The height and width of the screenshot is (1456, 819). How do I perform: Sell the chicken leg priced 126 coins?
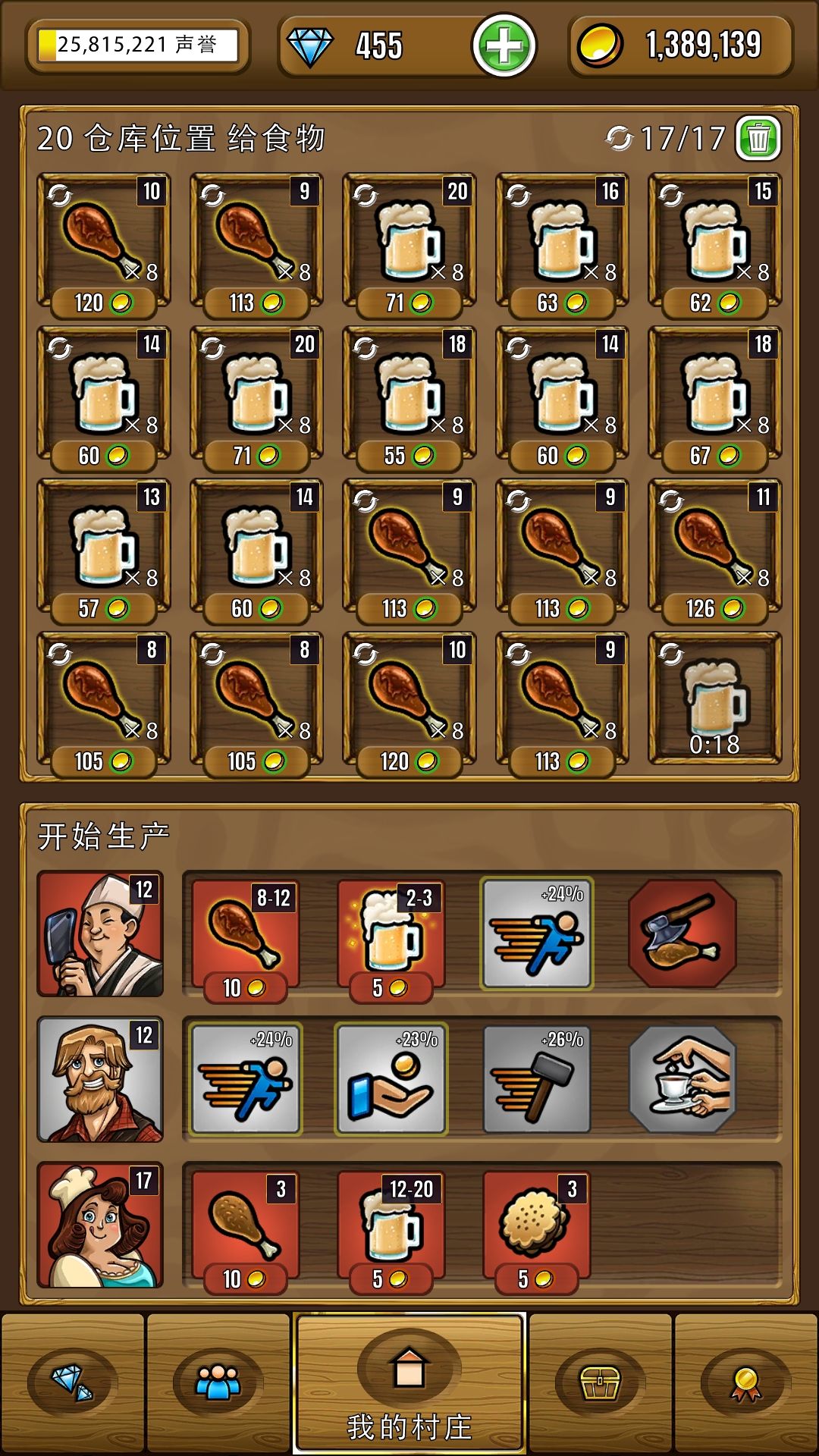pyautogui.click(x=714, y=551)
